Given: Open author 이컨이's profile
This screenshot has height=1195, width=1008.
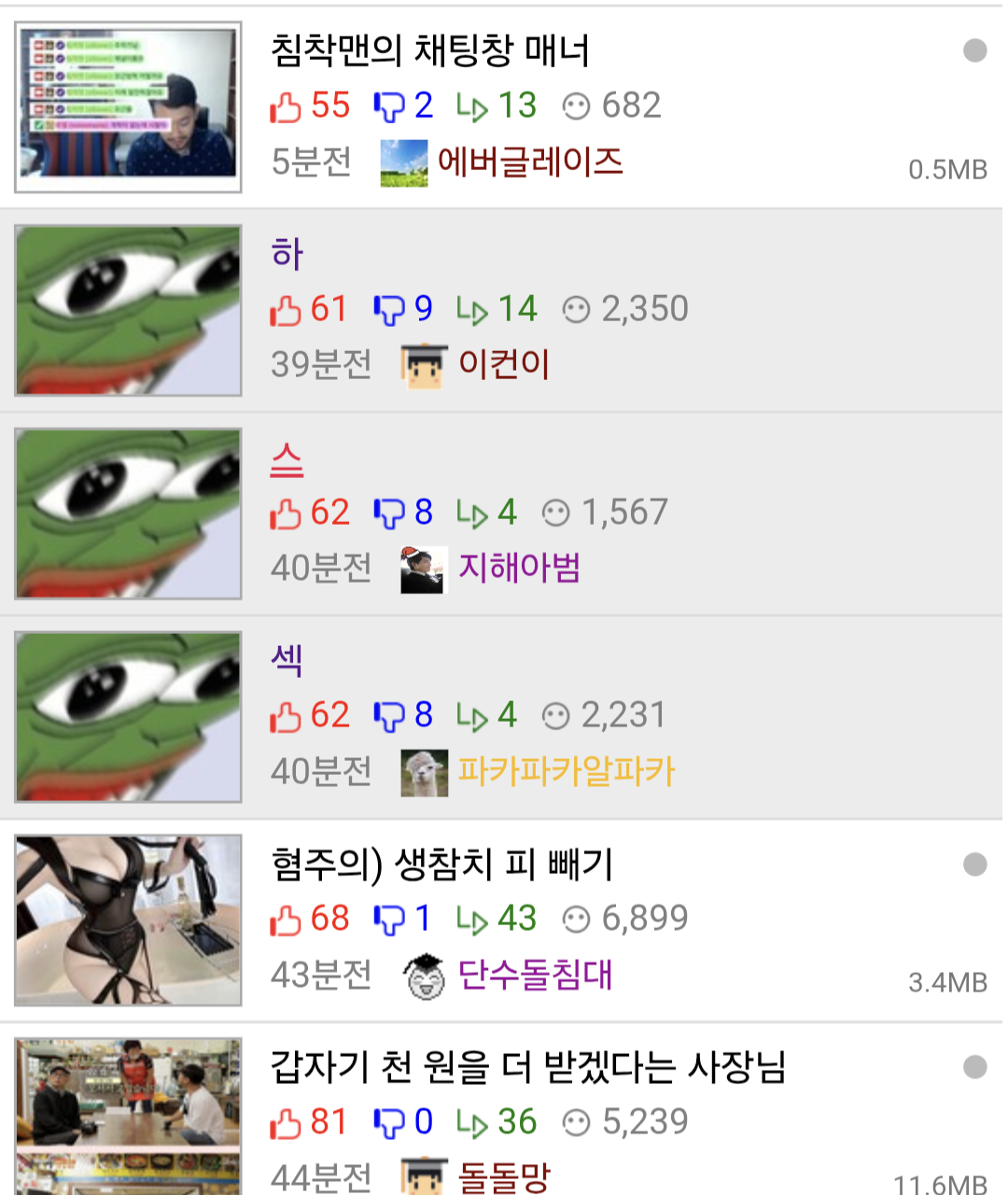Looking at the screenshot, I should tap(504, 364).
